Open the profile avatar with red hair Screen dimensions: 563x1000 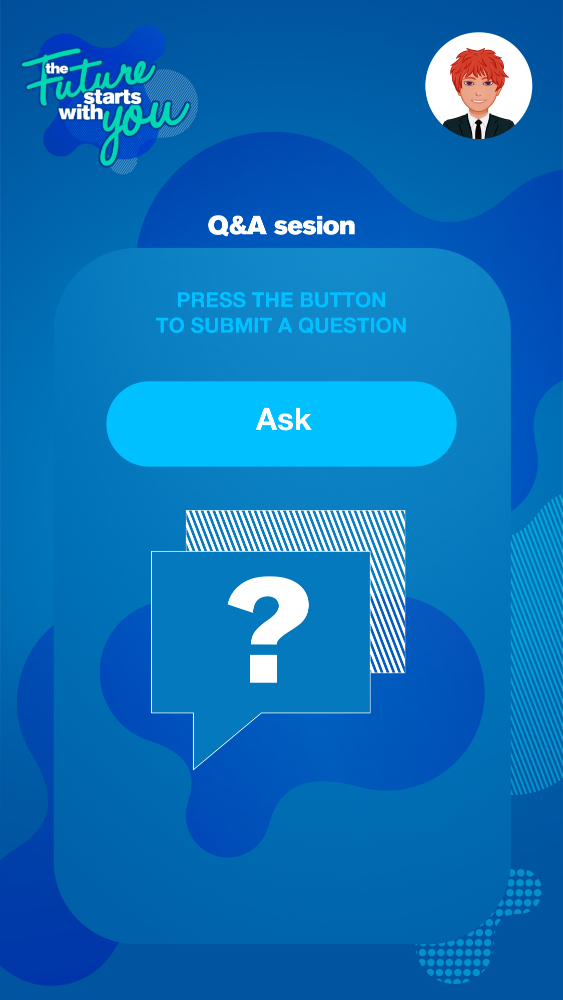pyautogui.click(x=479, y=85)
